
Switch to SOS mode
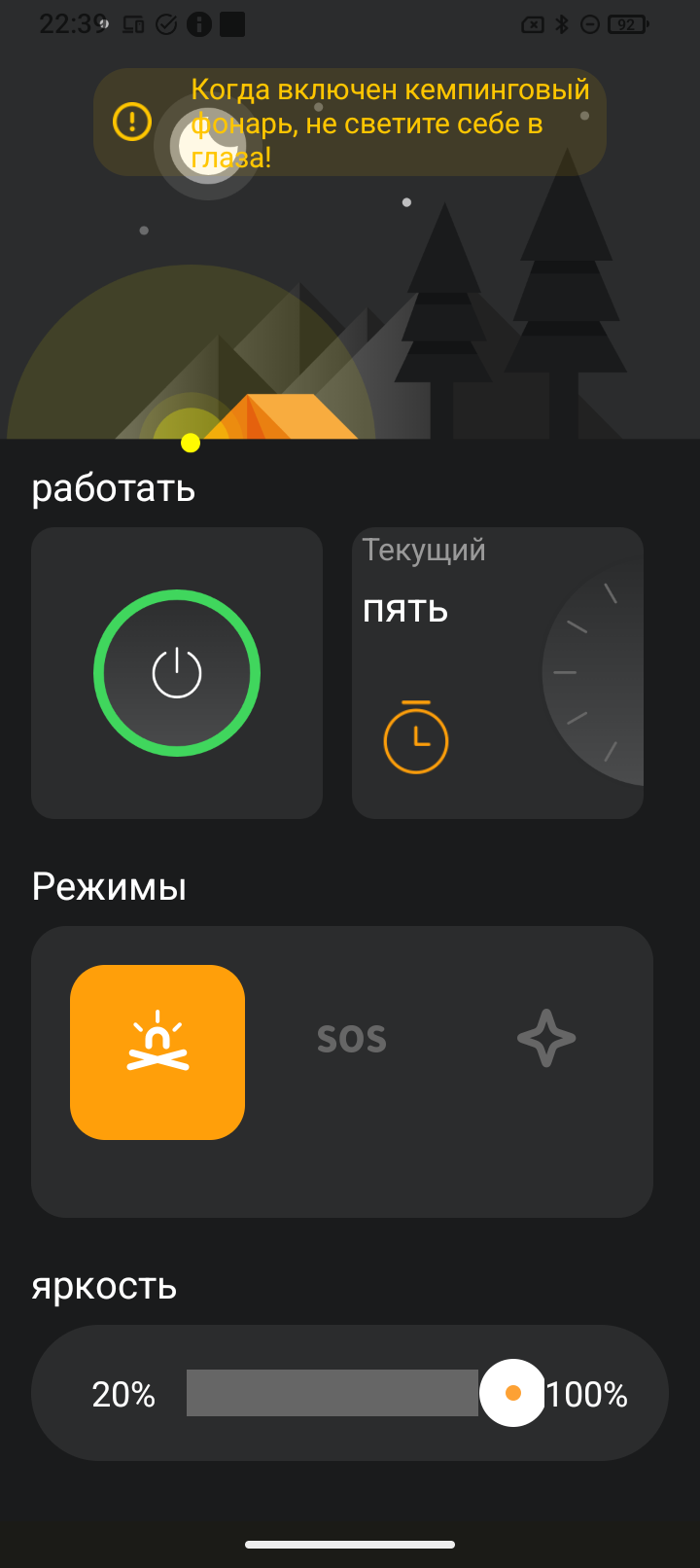click(x=352, y=1040)
